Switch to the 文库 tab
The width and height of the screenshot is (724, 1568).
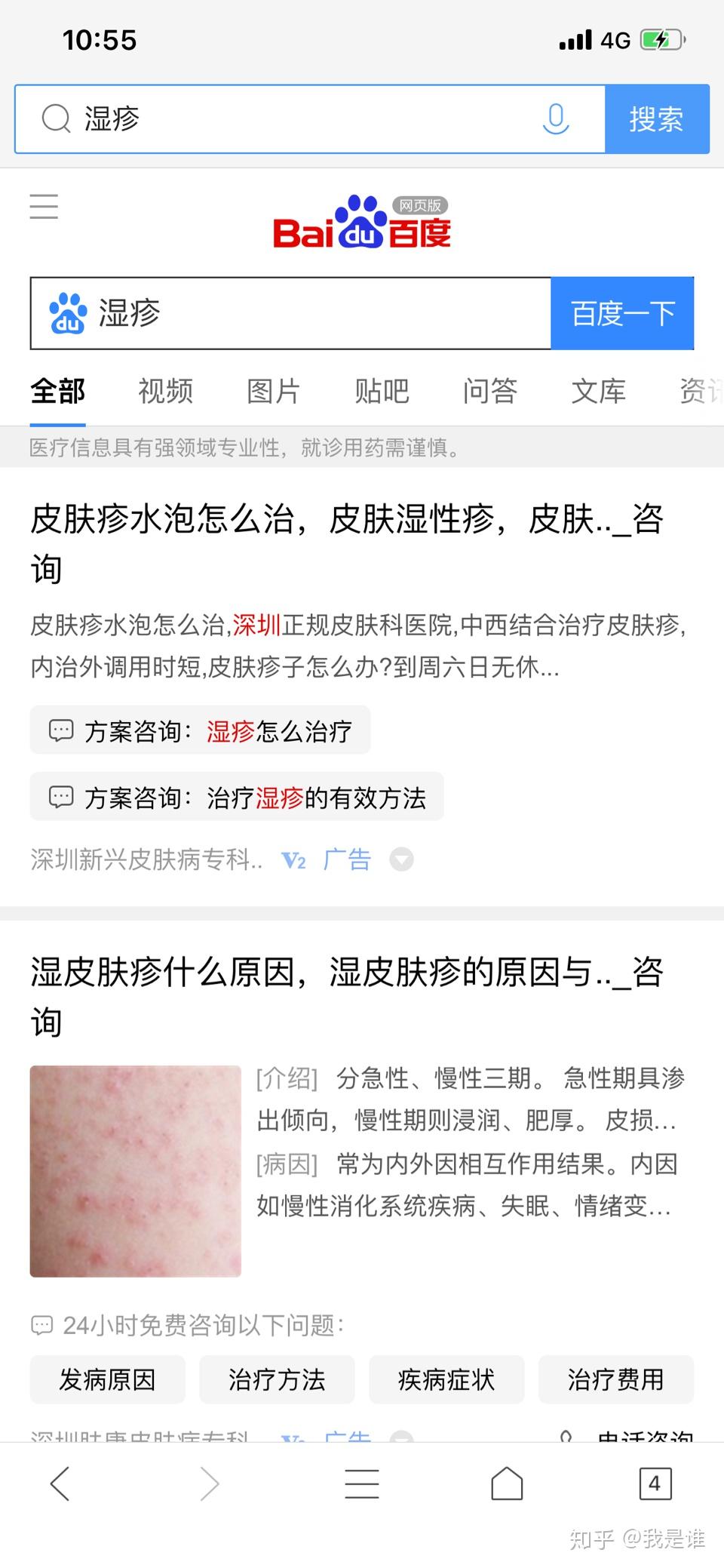click(598, 391)
